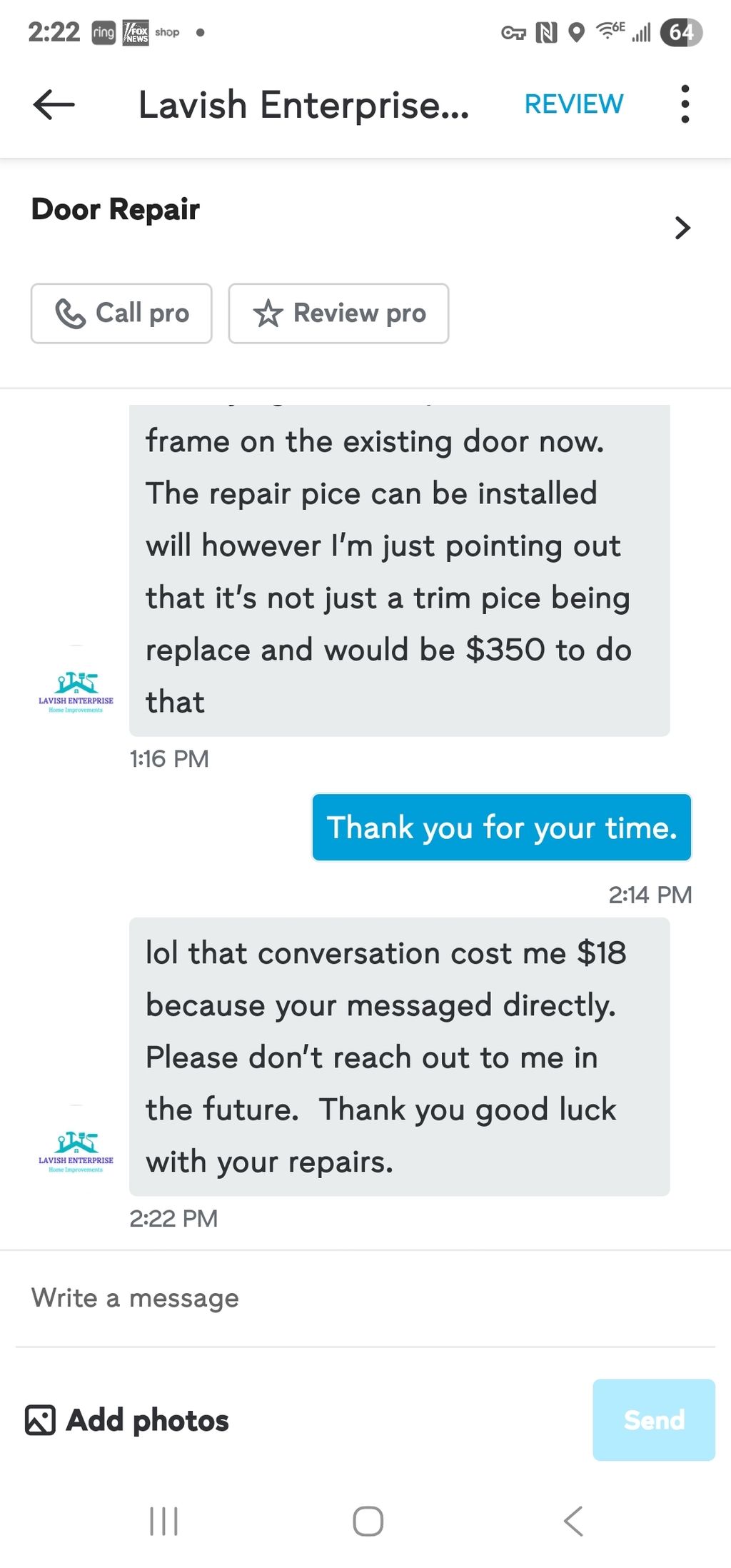Tap the REVIEW link in the header
731x1568 pixels.
(x=574, y=104)
